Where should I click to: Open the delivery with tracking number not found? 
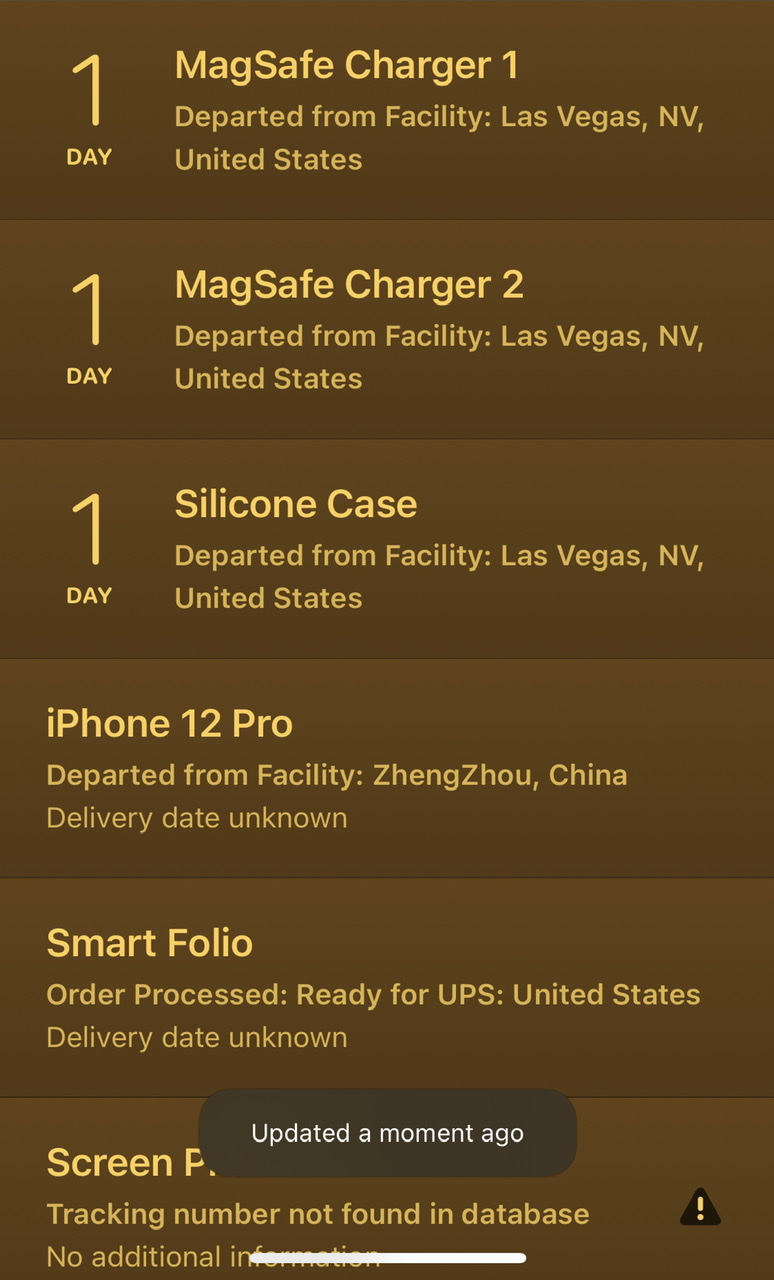387,1190
